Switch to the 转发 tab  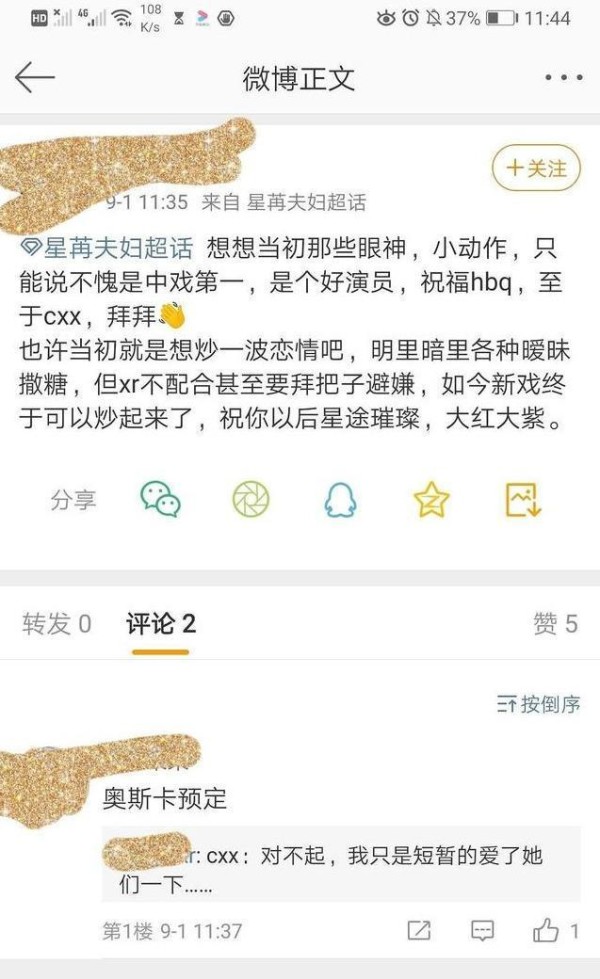(x=57, y=624)
